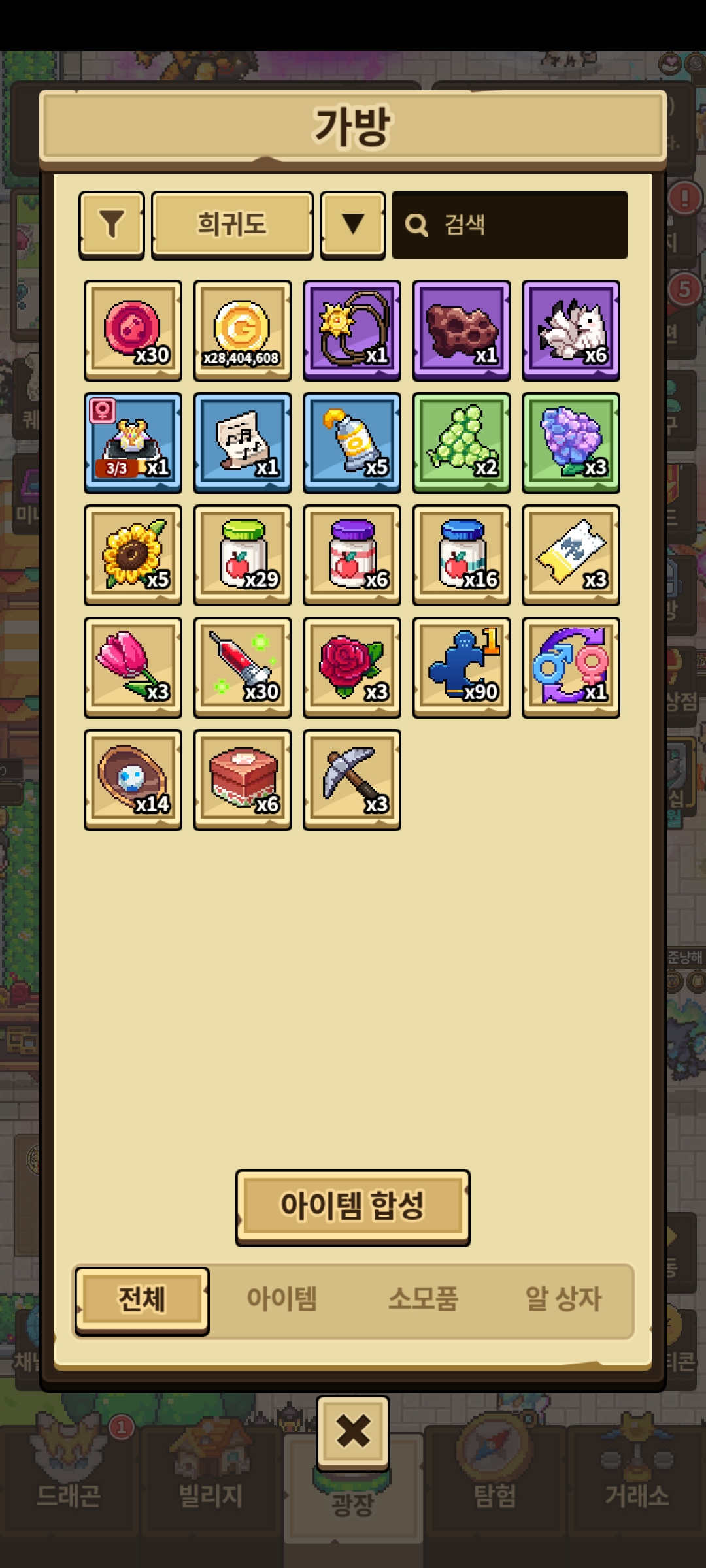Select the white fox item x6
Viewport: 706px width, 1568px height.
pyautogui.click(x=571, y=331)
